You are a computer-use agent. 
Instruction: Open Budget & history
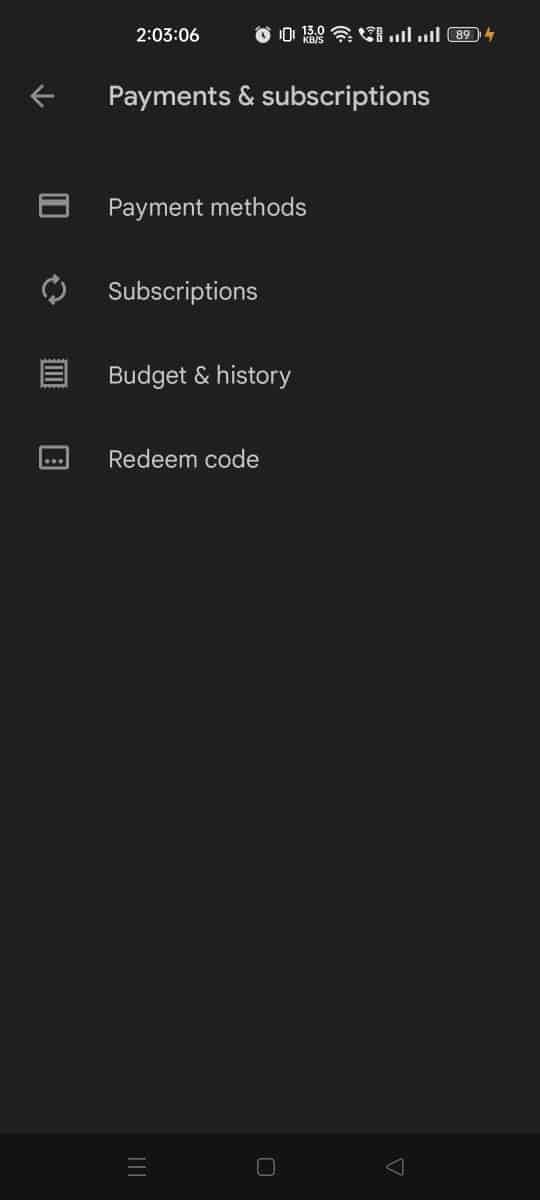pos(270,375)
